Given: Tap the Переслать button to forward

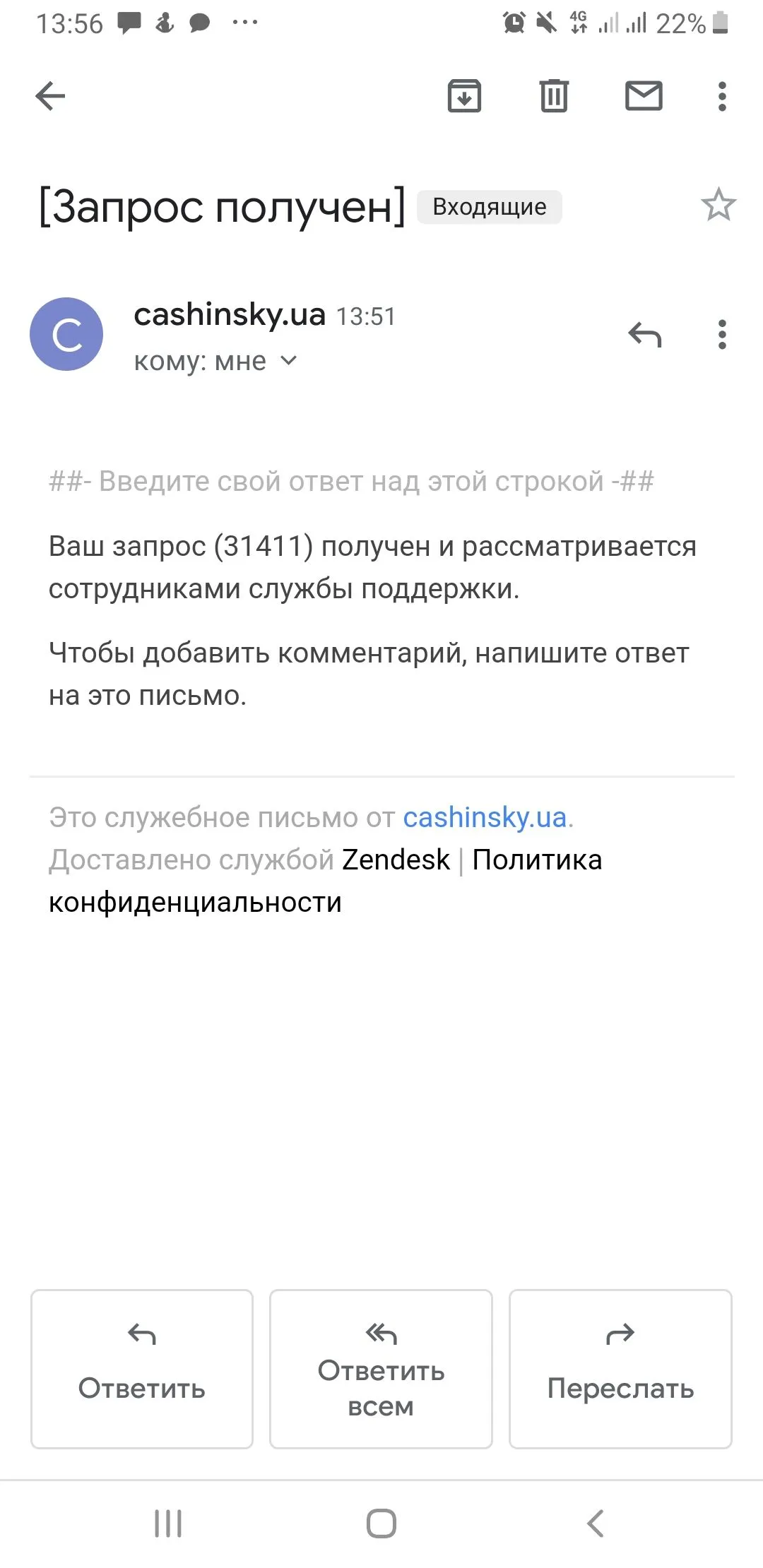Looking at the screenshot, I should point(620,1369).
